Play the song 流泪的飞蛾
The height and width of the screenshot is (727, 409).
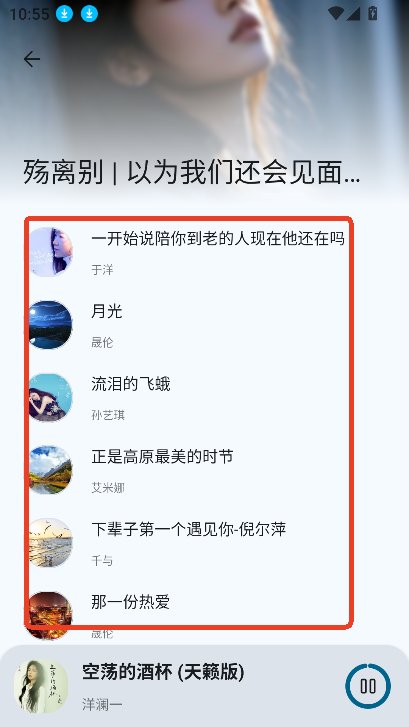pos(187,398)
